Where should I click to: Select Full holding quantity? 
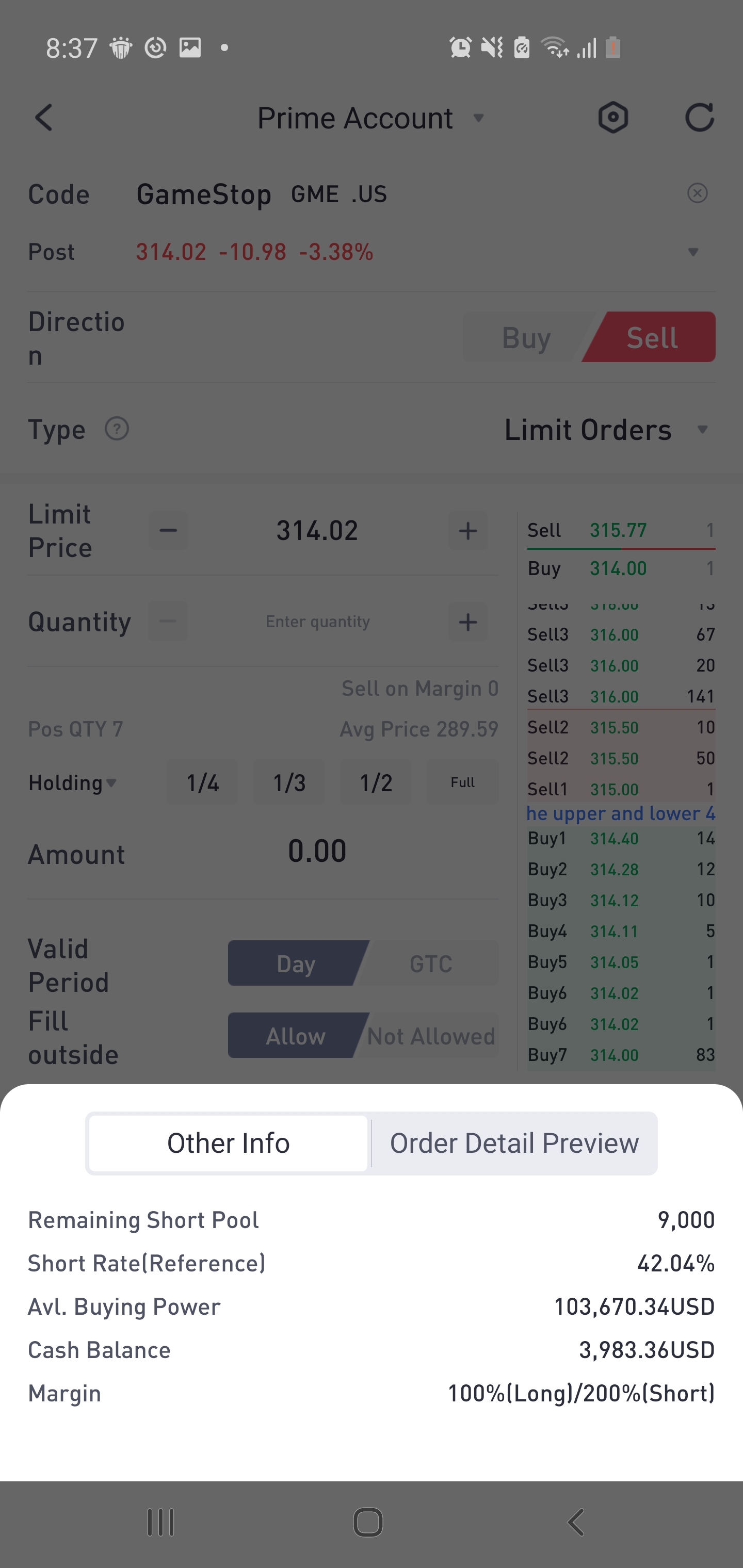(462, 783)
